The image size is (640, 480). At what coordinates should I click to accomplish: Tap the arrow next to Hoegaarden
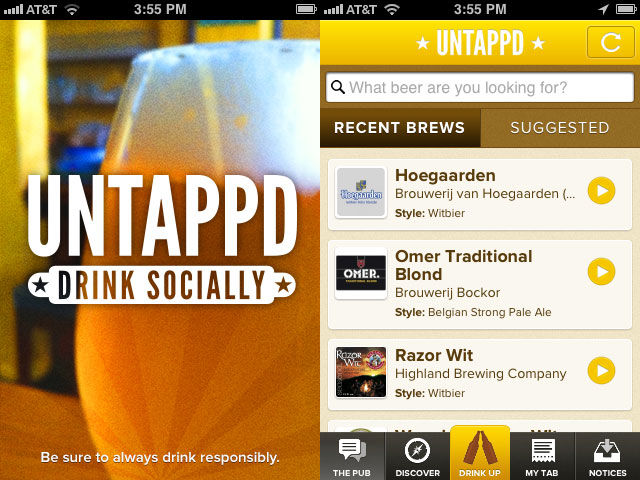601,191
